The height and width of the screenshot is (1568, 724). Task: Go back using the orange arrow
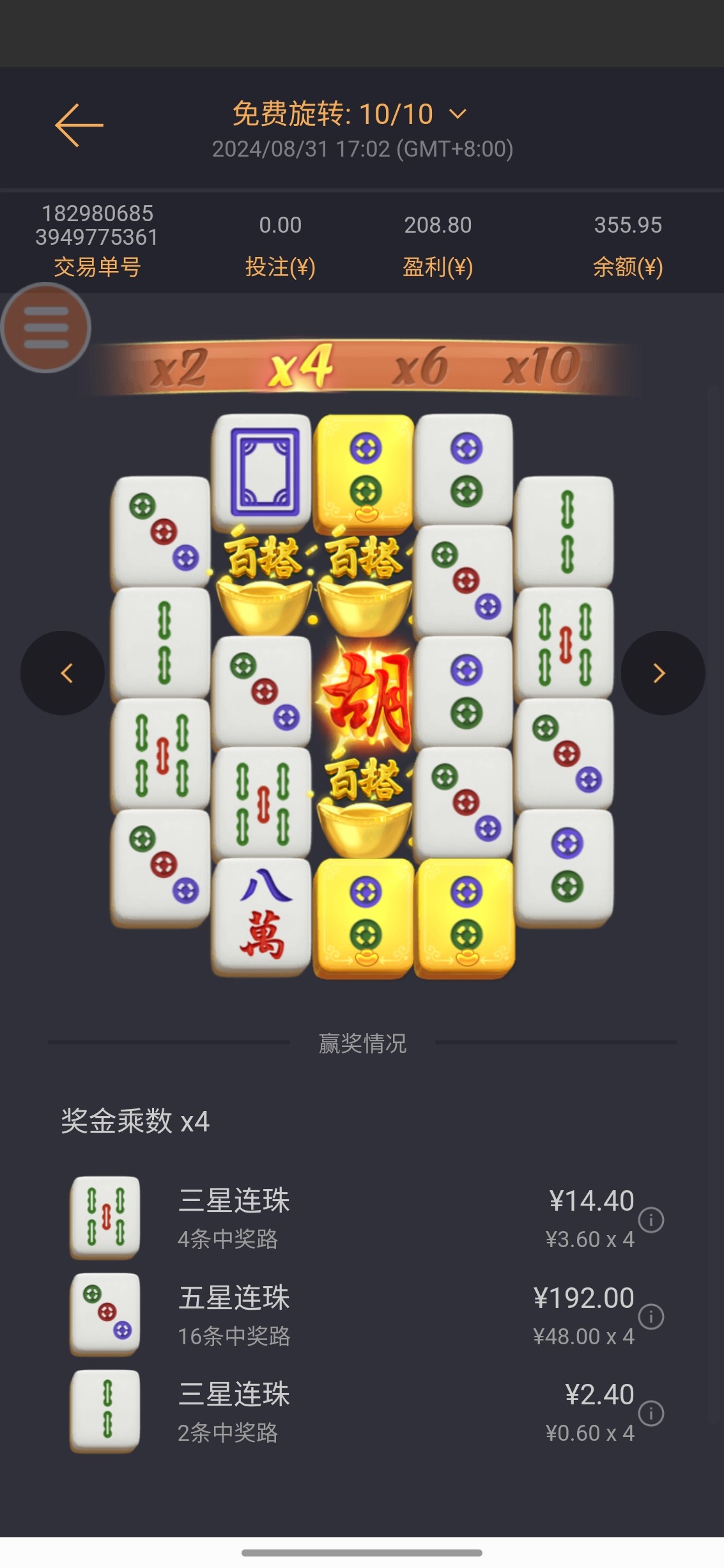79,125
